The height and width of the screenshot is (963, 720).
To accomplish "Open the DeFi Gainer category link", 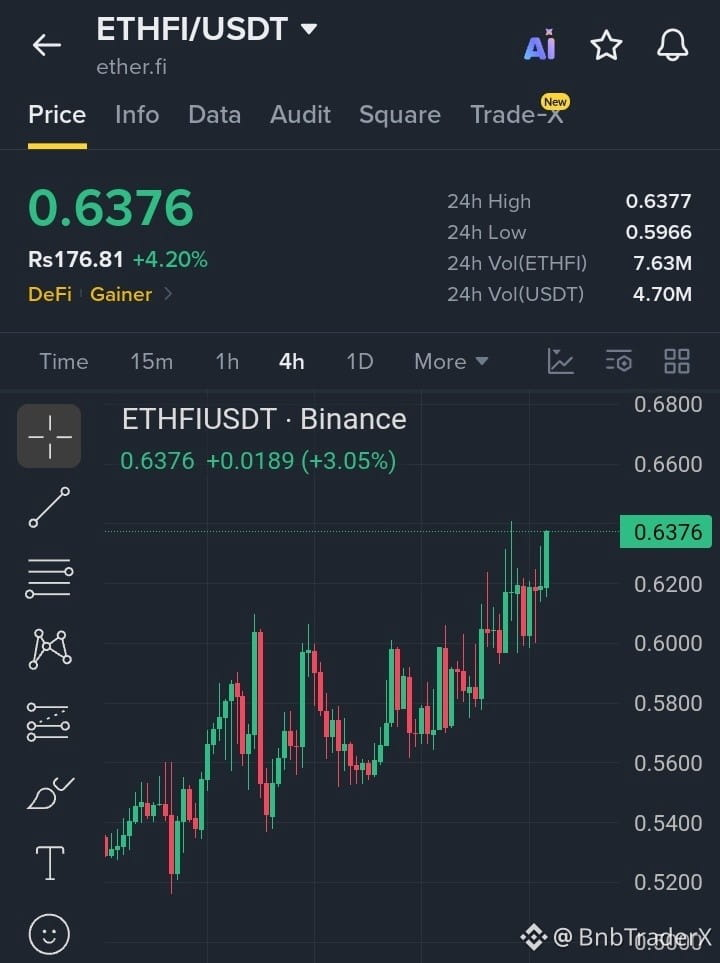I will tap(100, 294).
